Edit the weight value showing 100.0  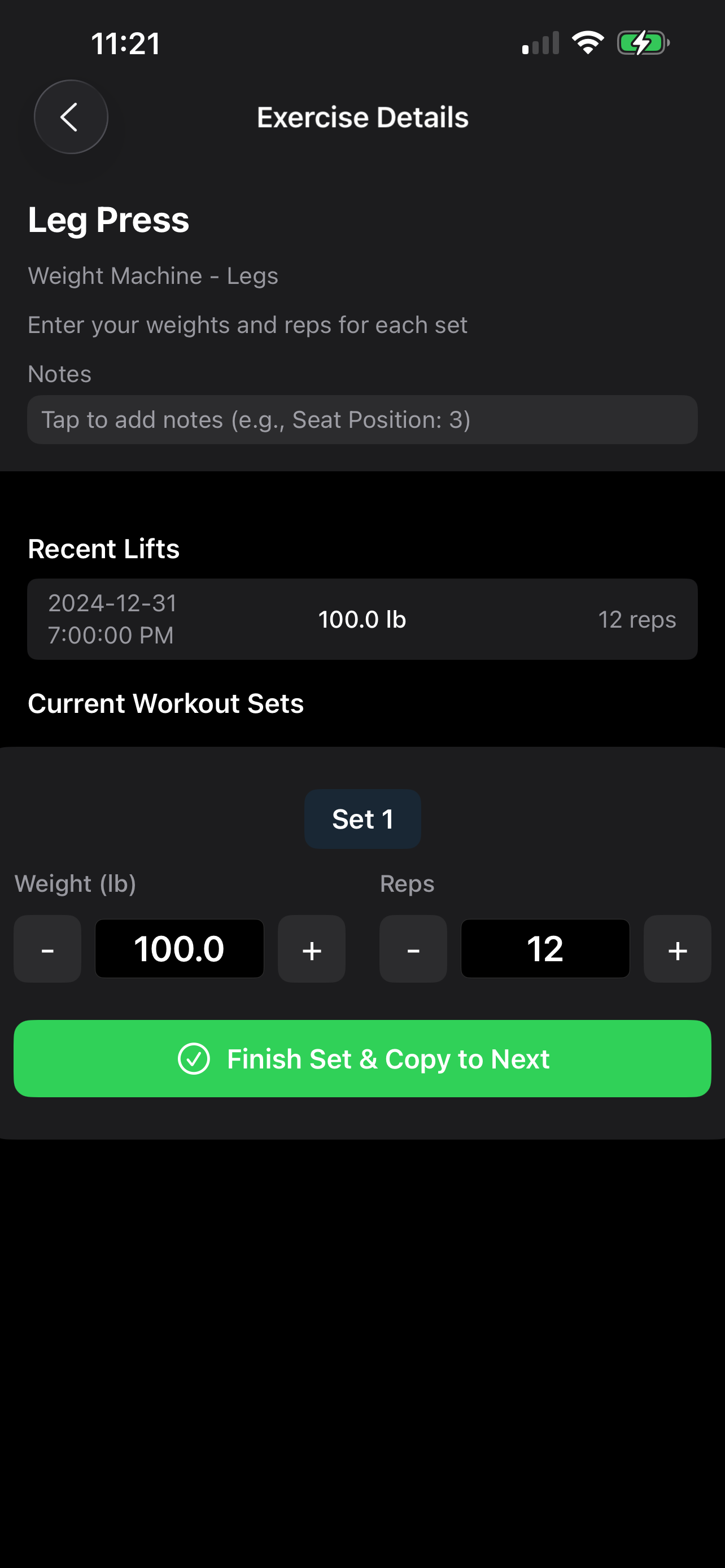pyautogui.click(x=179, y=948)
